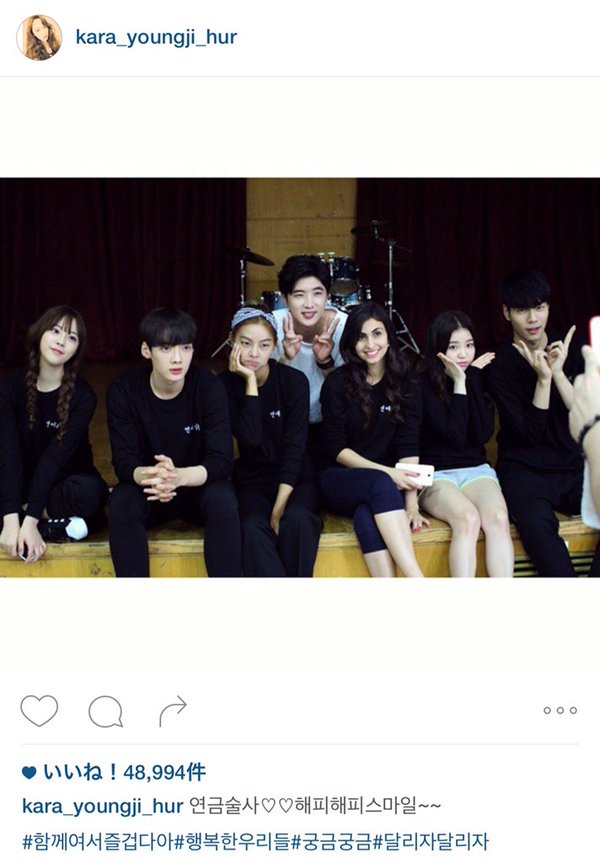Open kara_youngji_hur's profile picture
Image resolution: width=600 pixels, height=863 pixels.
pos(39,38)
